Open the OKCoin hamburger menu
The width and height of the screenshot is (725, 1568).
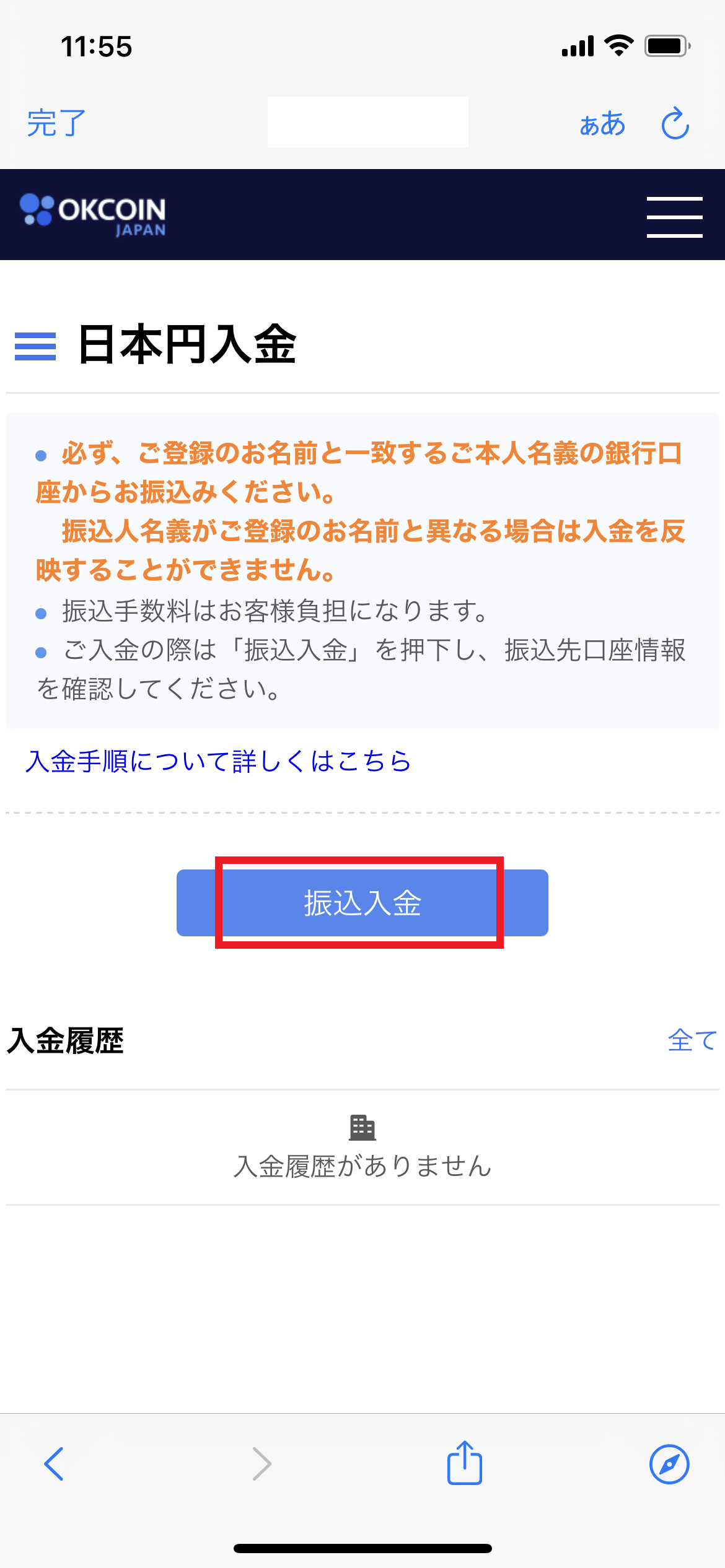click(x=674, y=217)
